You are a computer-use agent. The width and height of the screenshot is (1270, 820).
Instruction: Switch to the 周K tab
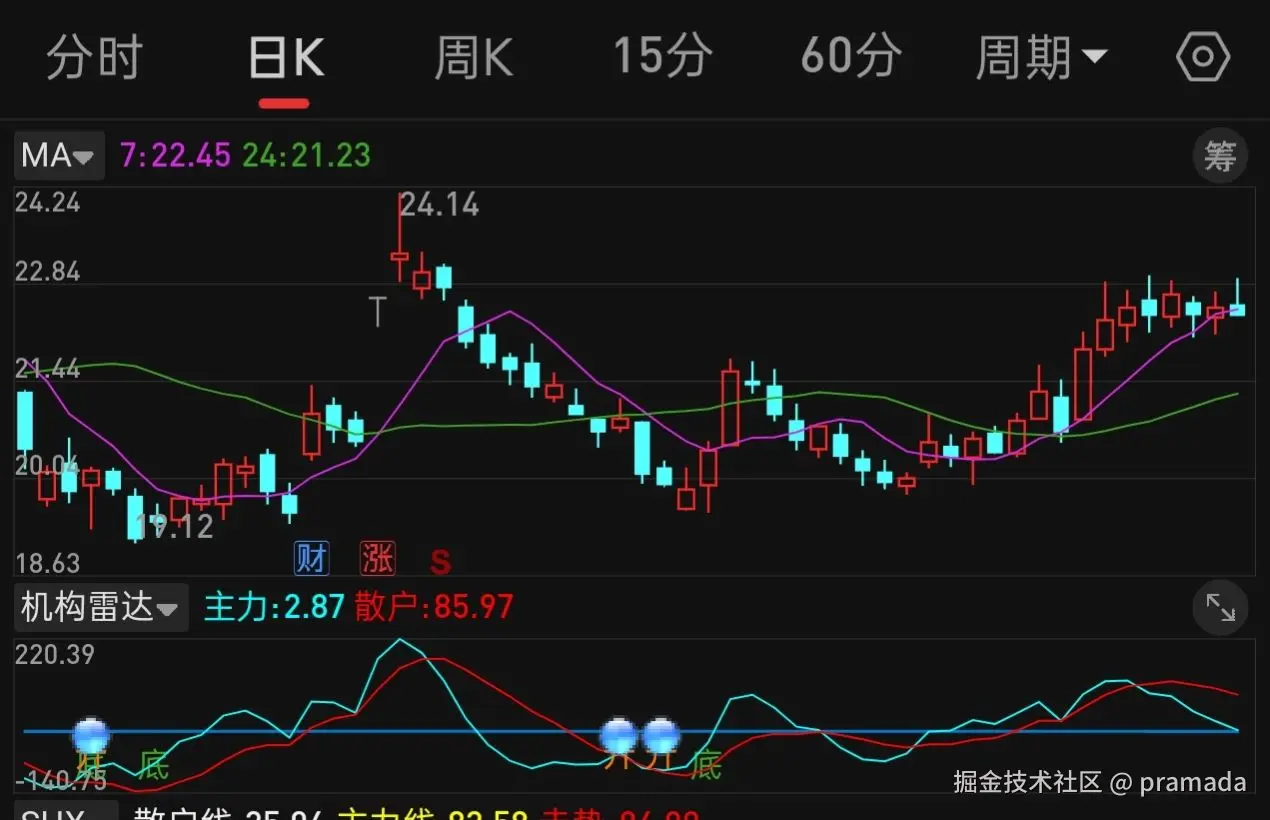click(x=473, y=58)
